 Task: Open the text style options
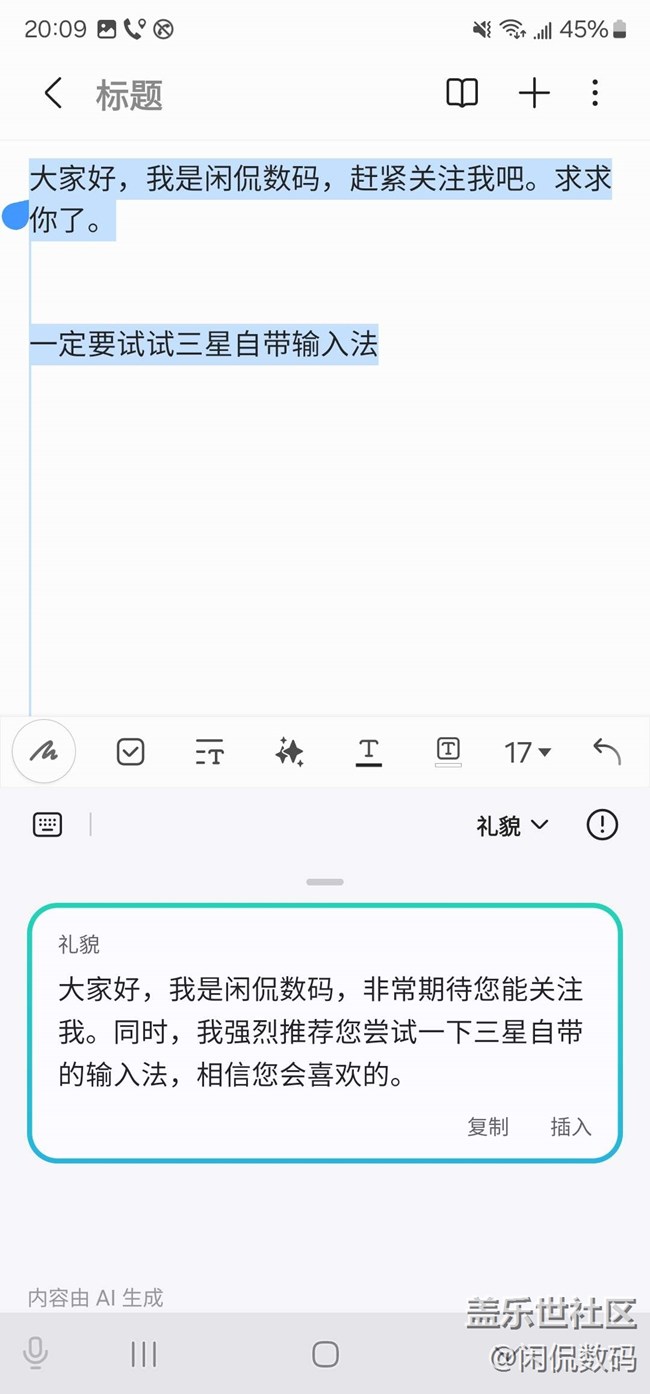tap(210, 752)
